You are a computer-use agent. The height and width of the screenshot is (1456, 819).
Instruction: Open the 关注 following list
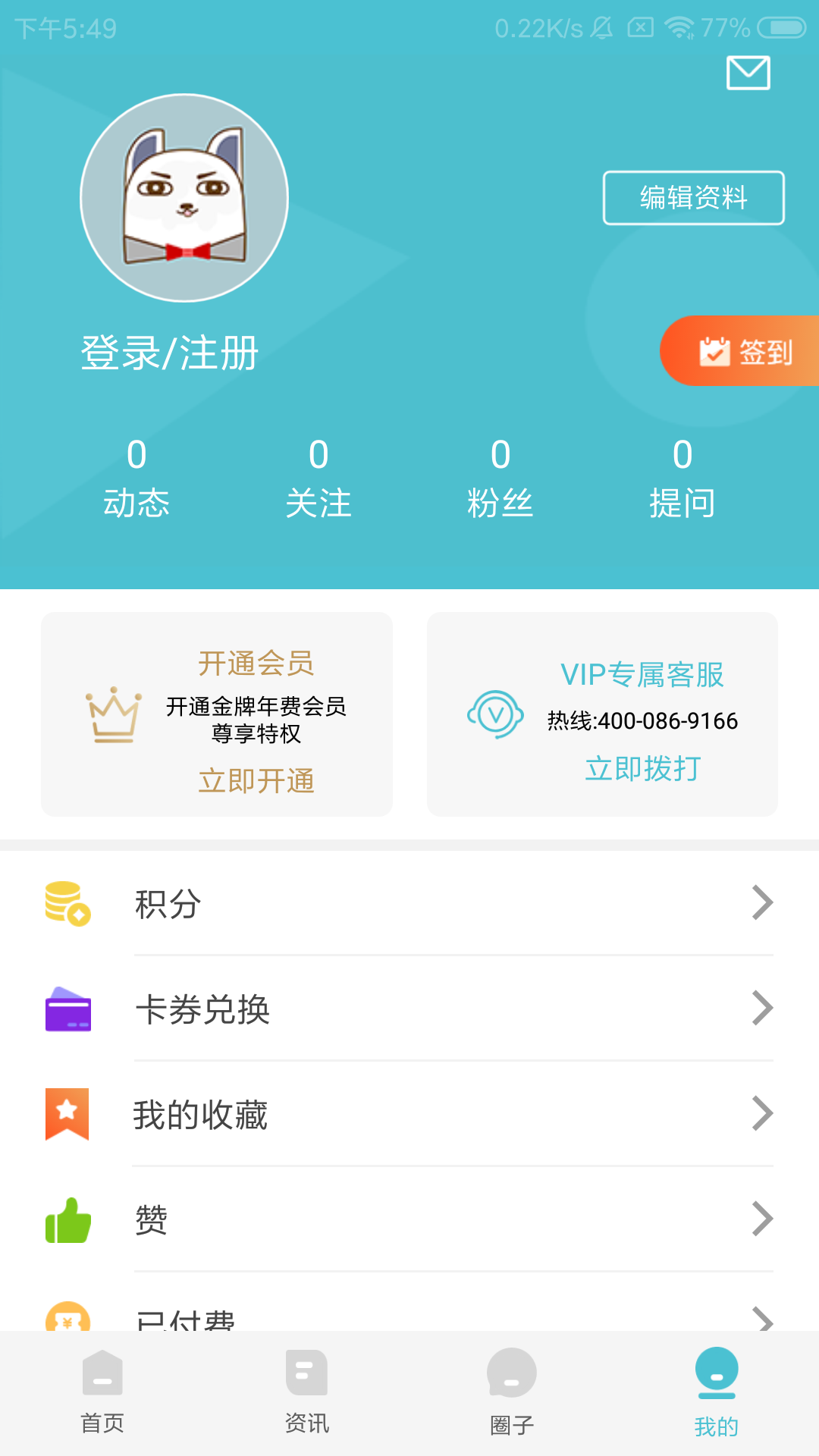[318, 479]
